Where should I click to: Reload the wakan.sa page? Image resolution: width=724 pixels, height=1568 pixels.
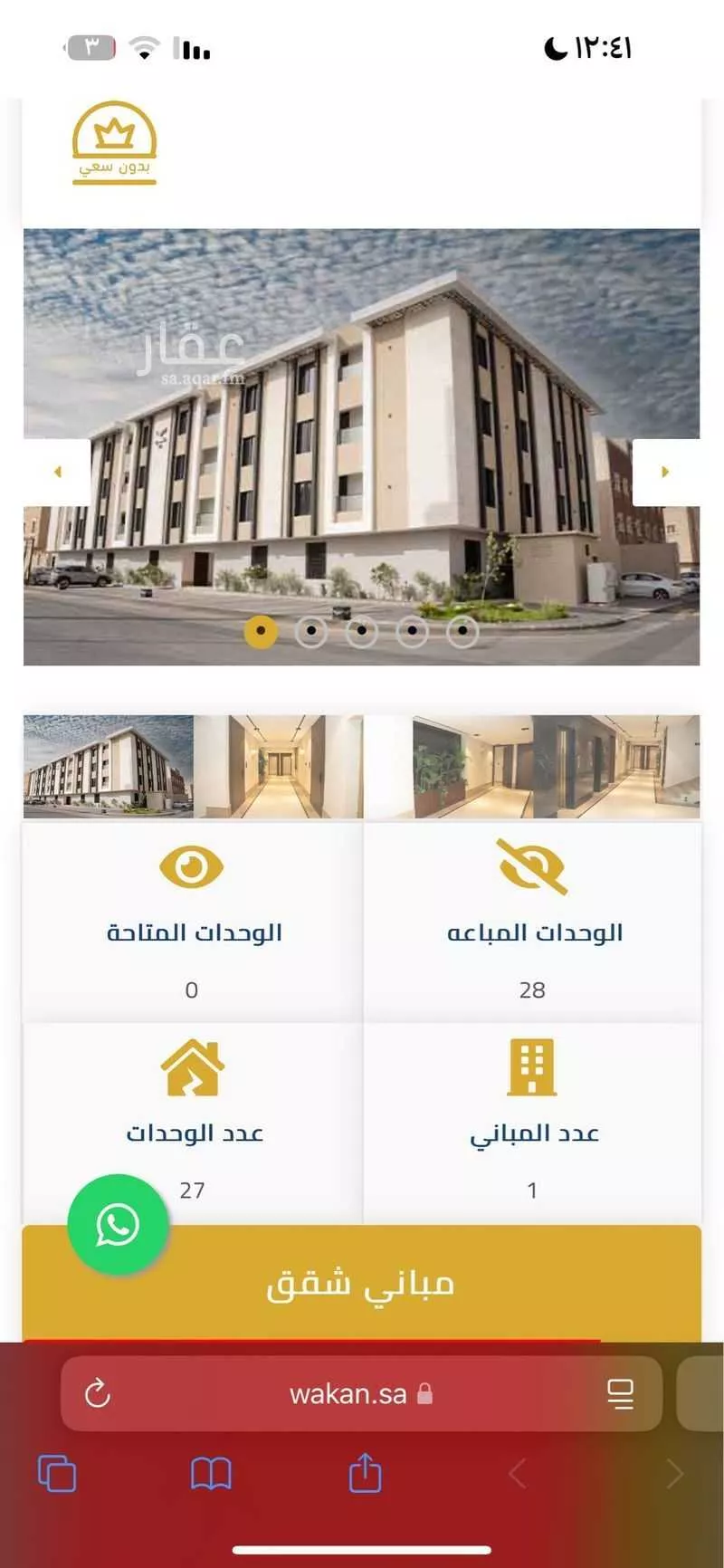pos(98,1393)
